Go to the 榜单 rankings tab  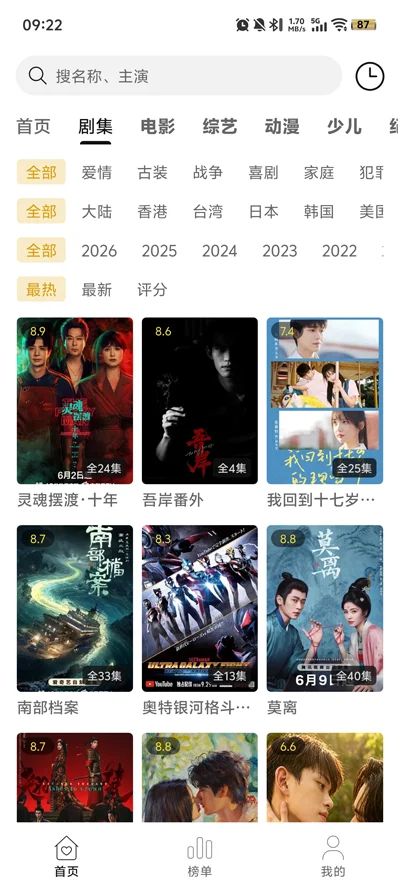pos(199,856)
